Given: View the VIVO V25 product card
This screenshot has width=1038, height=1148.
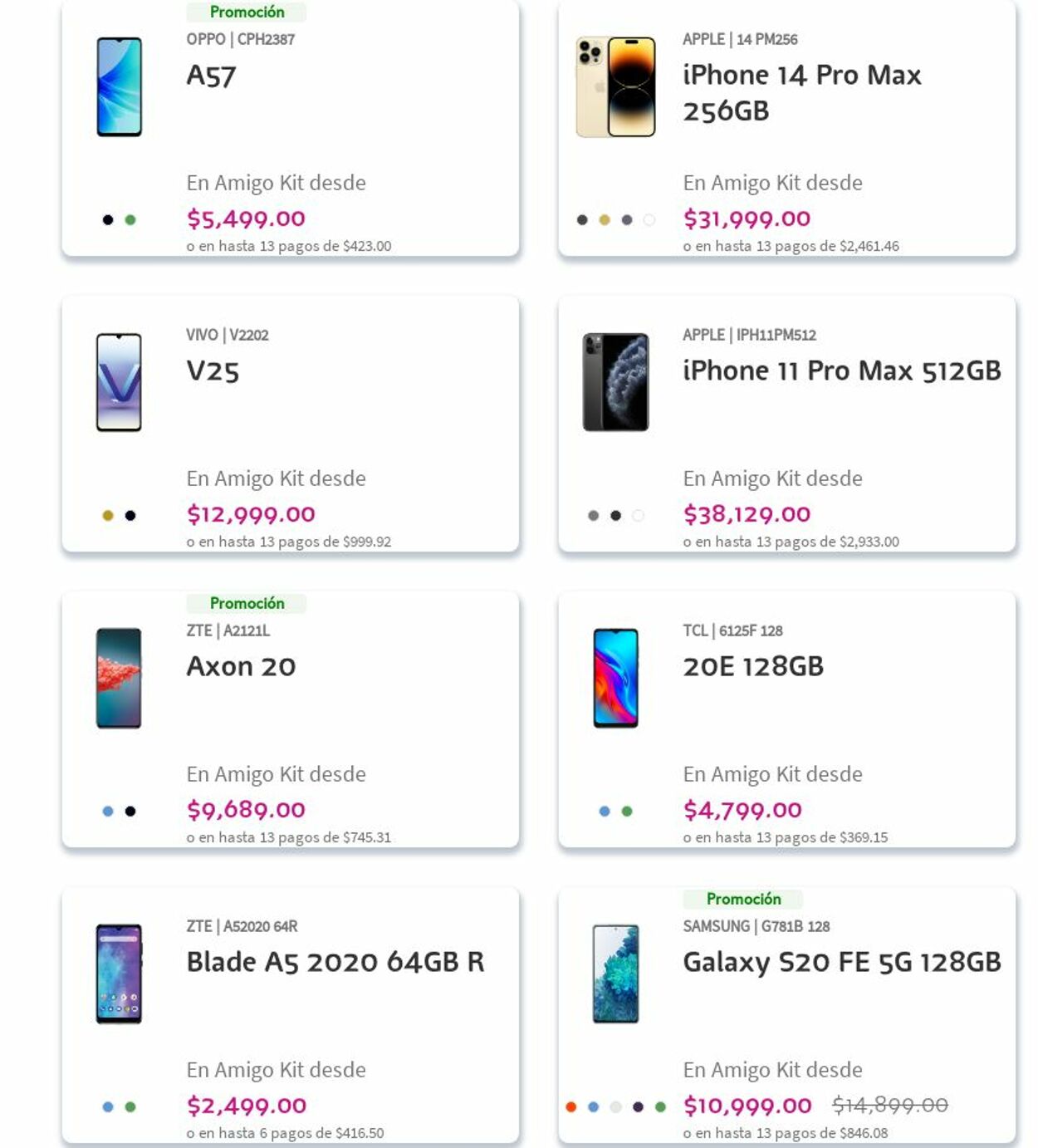Looking at the screenshot, I should 213,371.
